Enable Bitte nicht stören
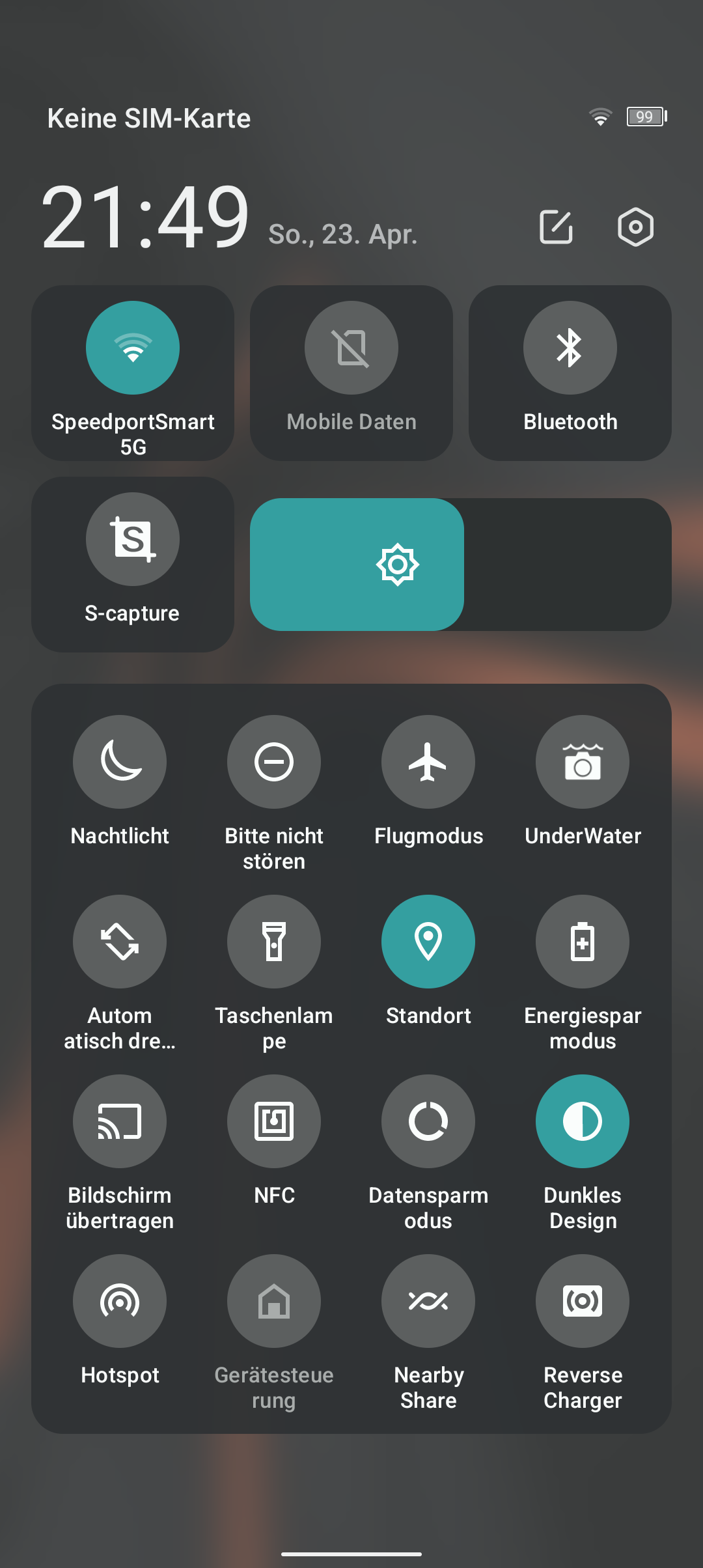The image size is (703, 1568). point(274,762)
